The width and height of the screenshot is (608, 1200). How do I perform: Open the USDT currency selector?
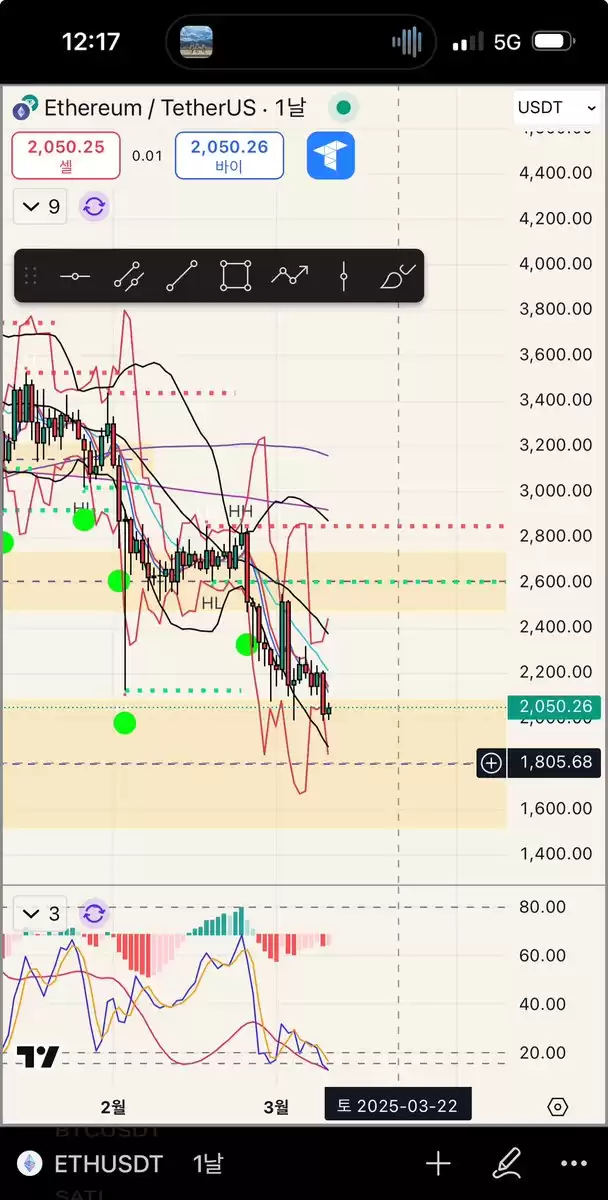point(544,107)
